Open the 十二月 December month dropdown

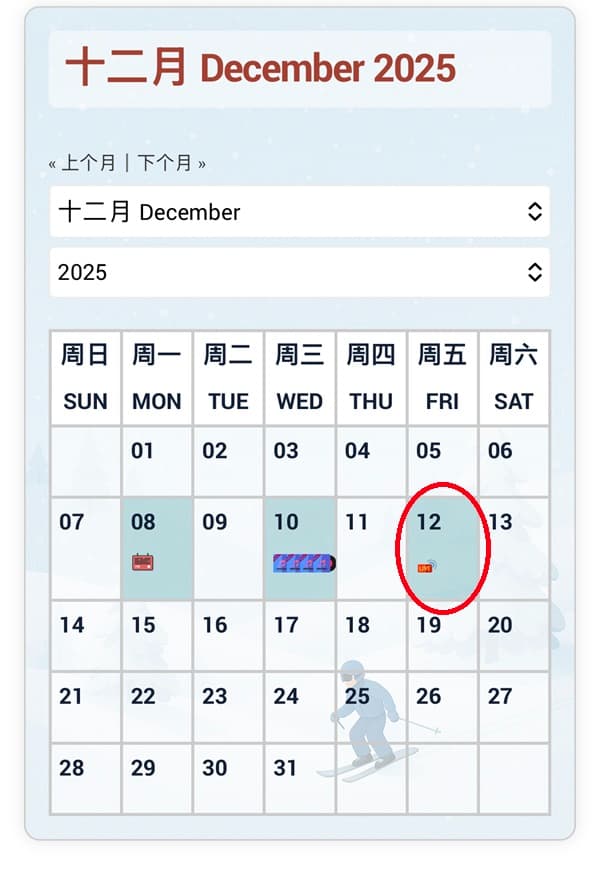299,212
